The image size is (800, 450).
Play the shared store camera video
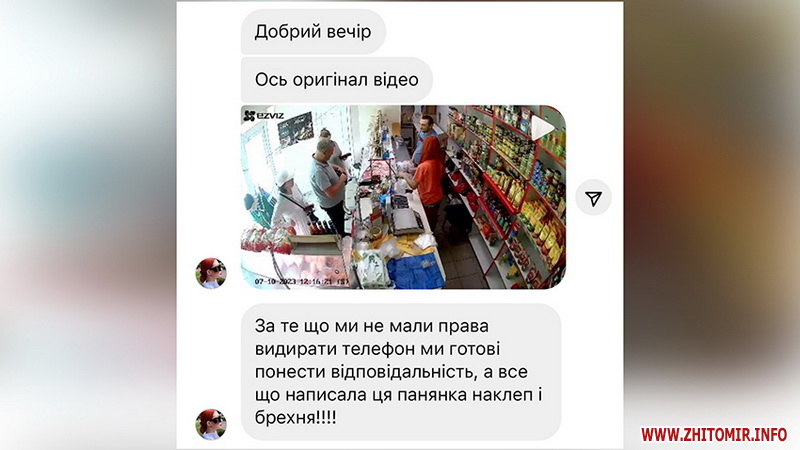[541, 127]
